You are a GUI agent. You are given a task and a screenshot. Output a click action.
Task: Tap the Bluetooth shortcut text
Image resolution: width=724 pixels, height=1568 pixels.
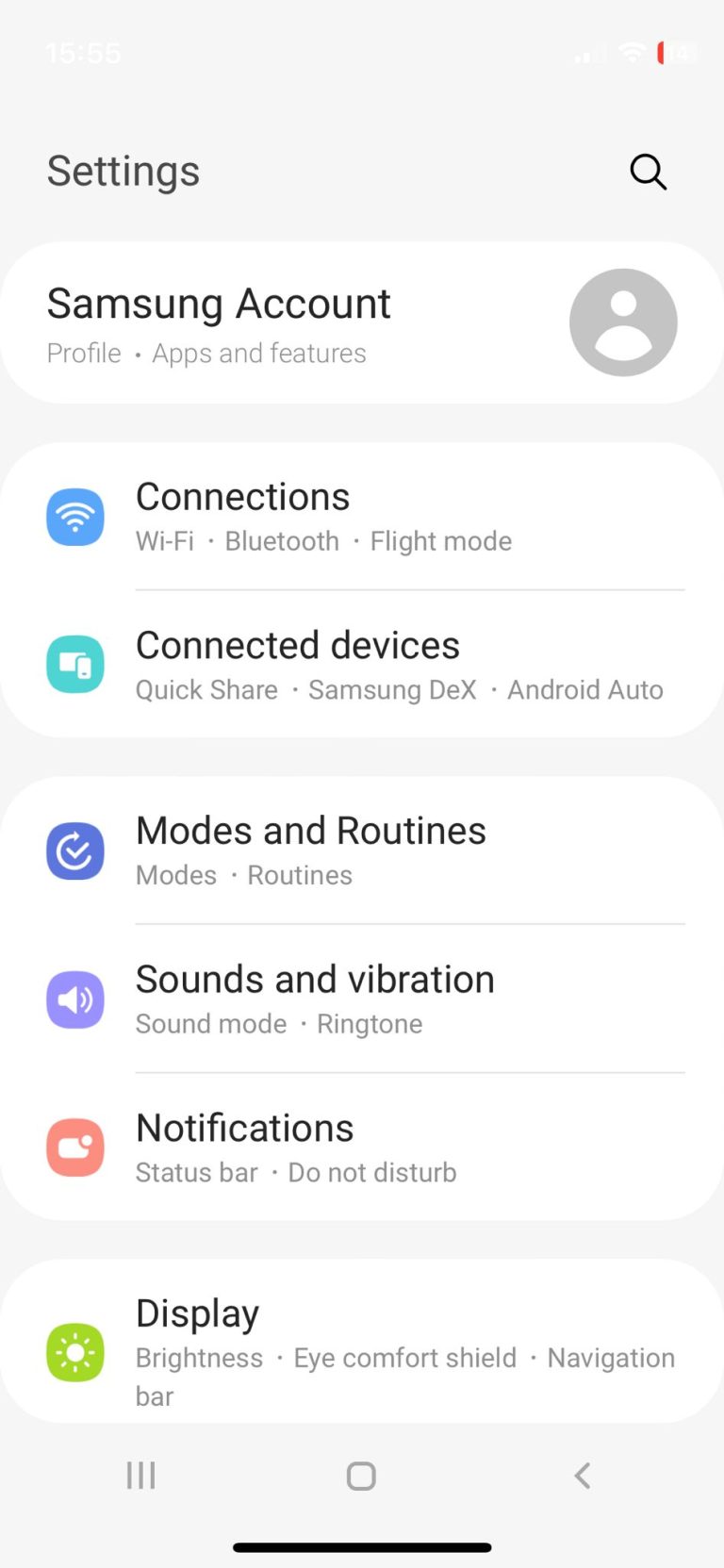[281, 540]
